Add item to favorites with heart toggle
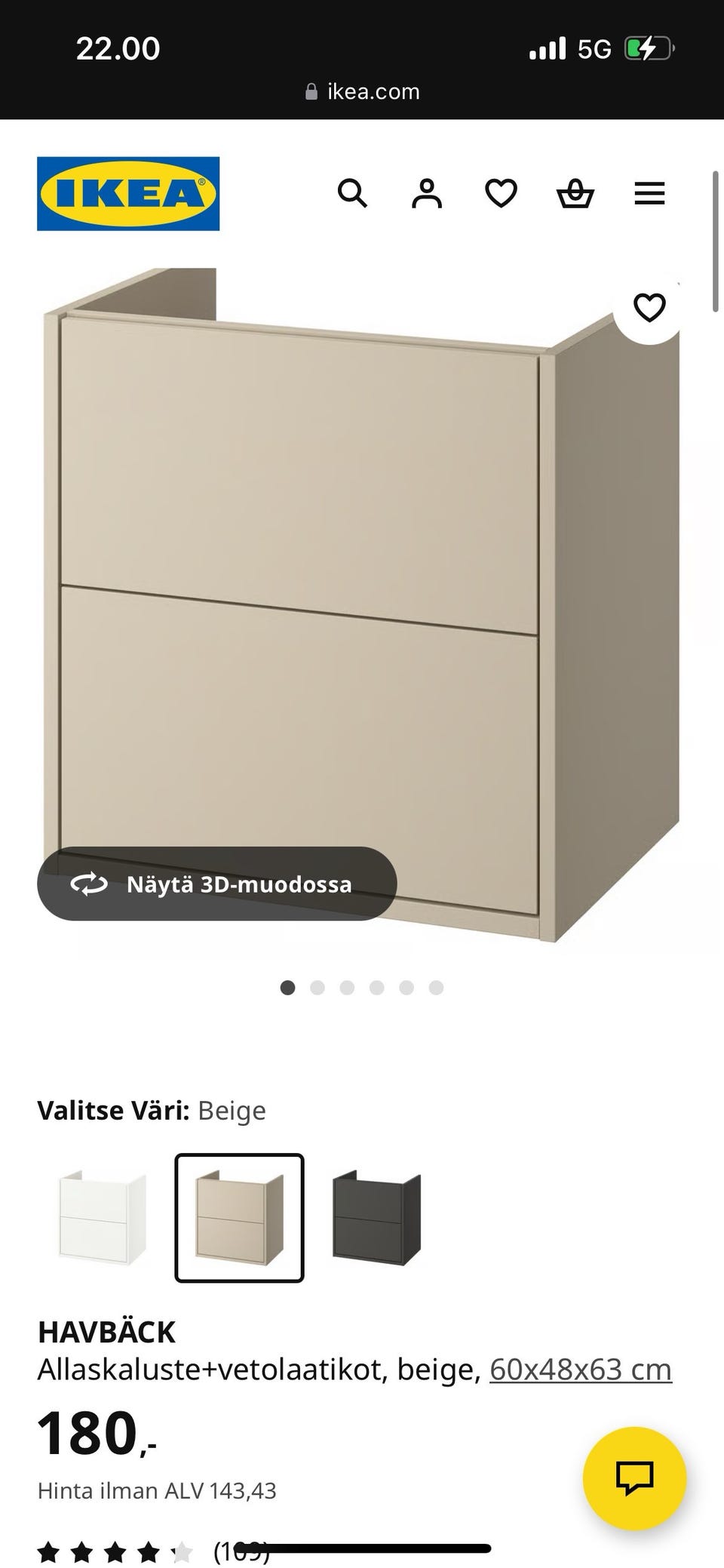Screen dimensions: 724x1568 (649, 306)
